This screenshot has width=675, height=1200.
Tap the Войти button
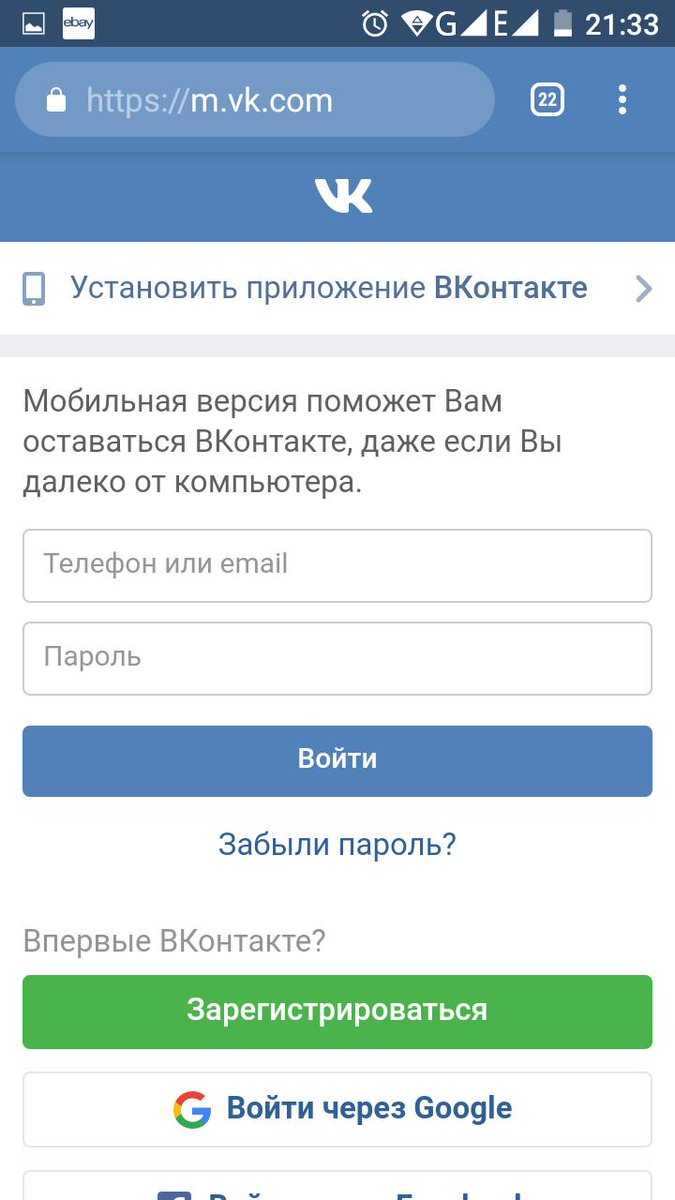click(x=337, y=761)
